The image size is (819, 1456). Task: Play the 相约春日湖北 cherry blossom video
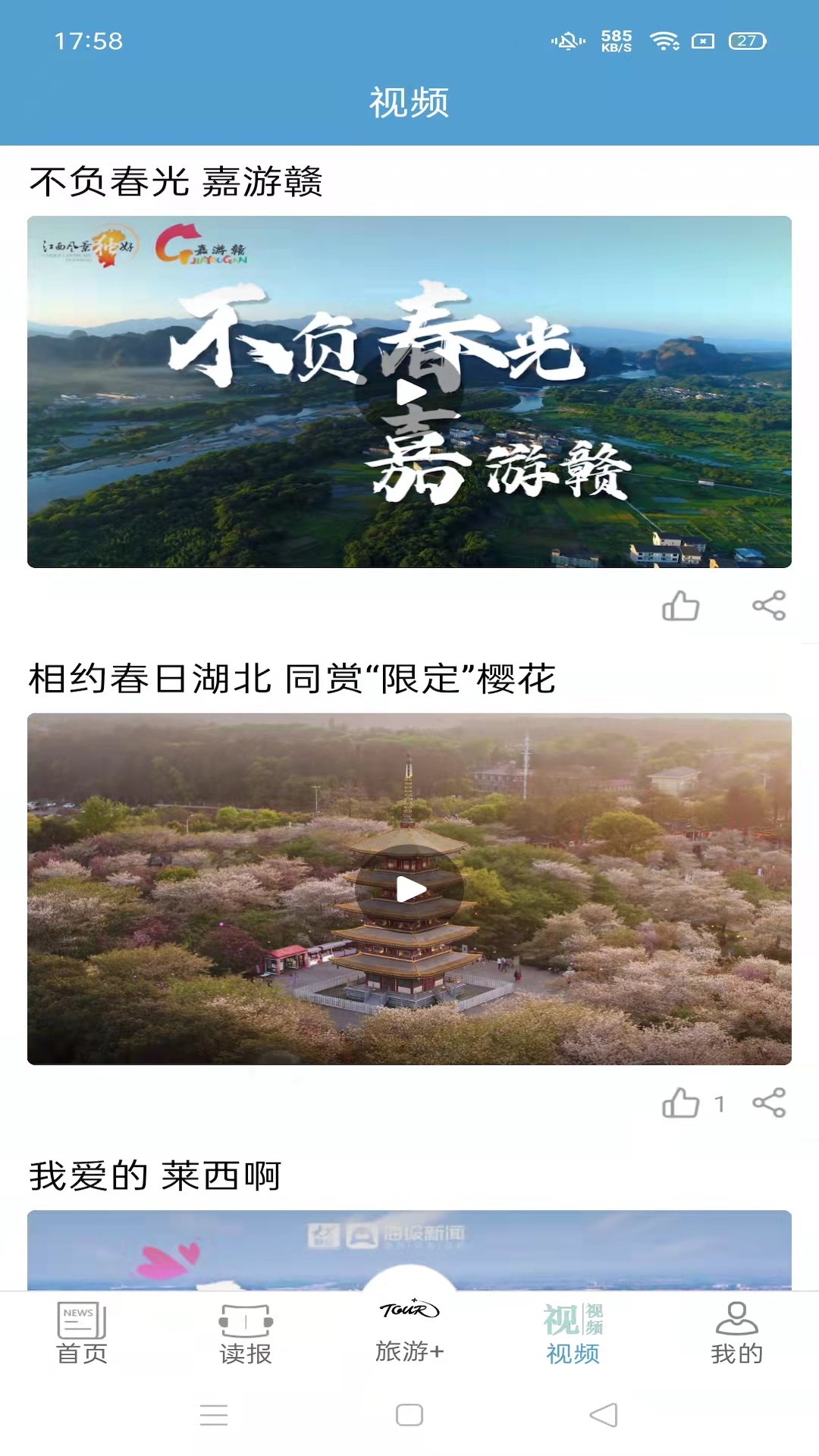tap(409, 889)
